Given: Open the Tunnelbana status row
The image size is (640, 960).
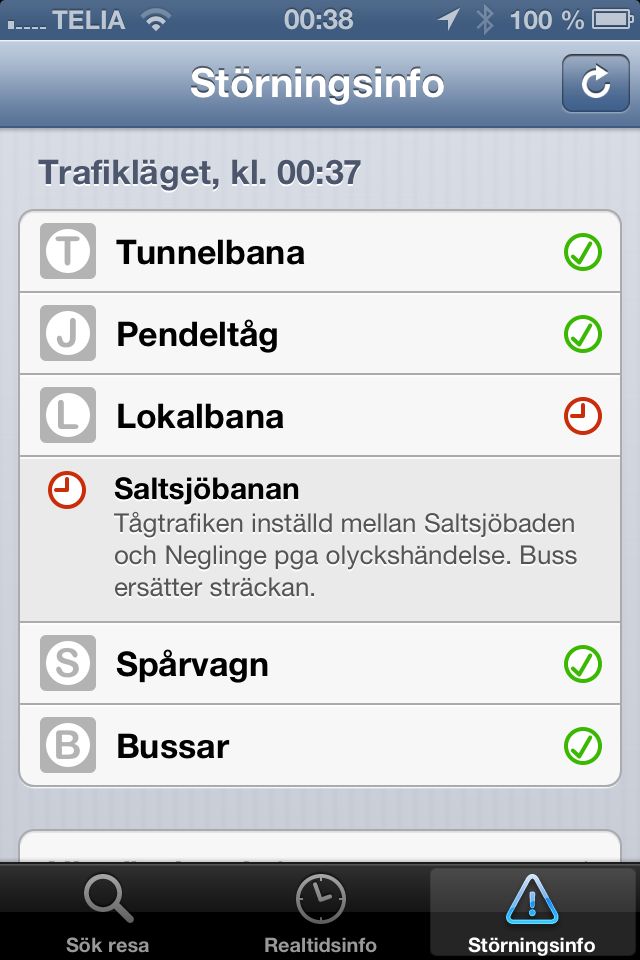Looking at the screenshot, I should (x=320, y=252).
